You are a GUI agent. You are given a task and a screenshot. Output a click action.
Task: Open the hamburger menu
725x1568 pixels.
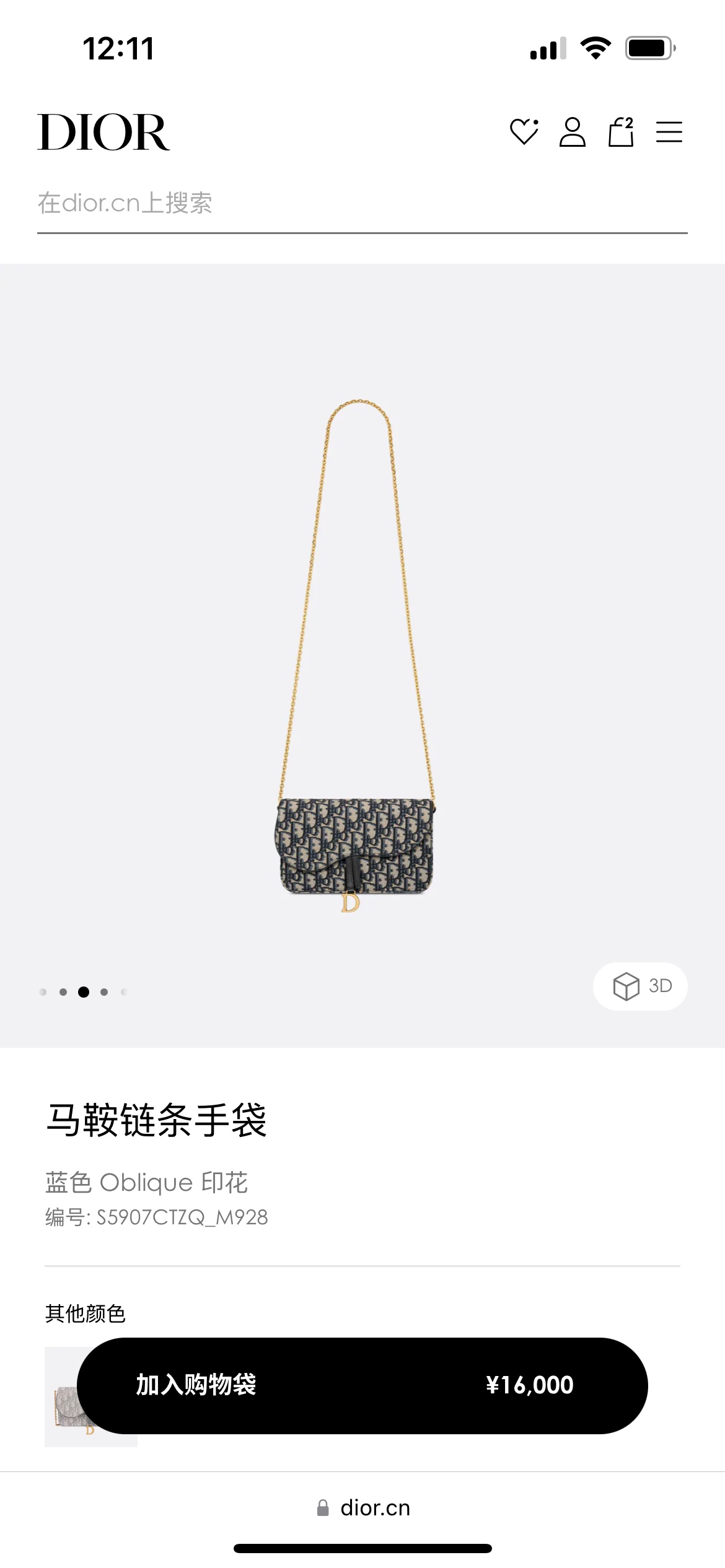pyautogui.click(x=669, y=132)
